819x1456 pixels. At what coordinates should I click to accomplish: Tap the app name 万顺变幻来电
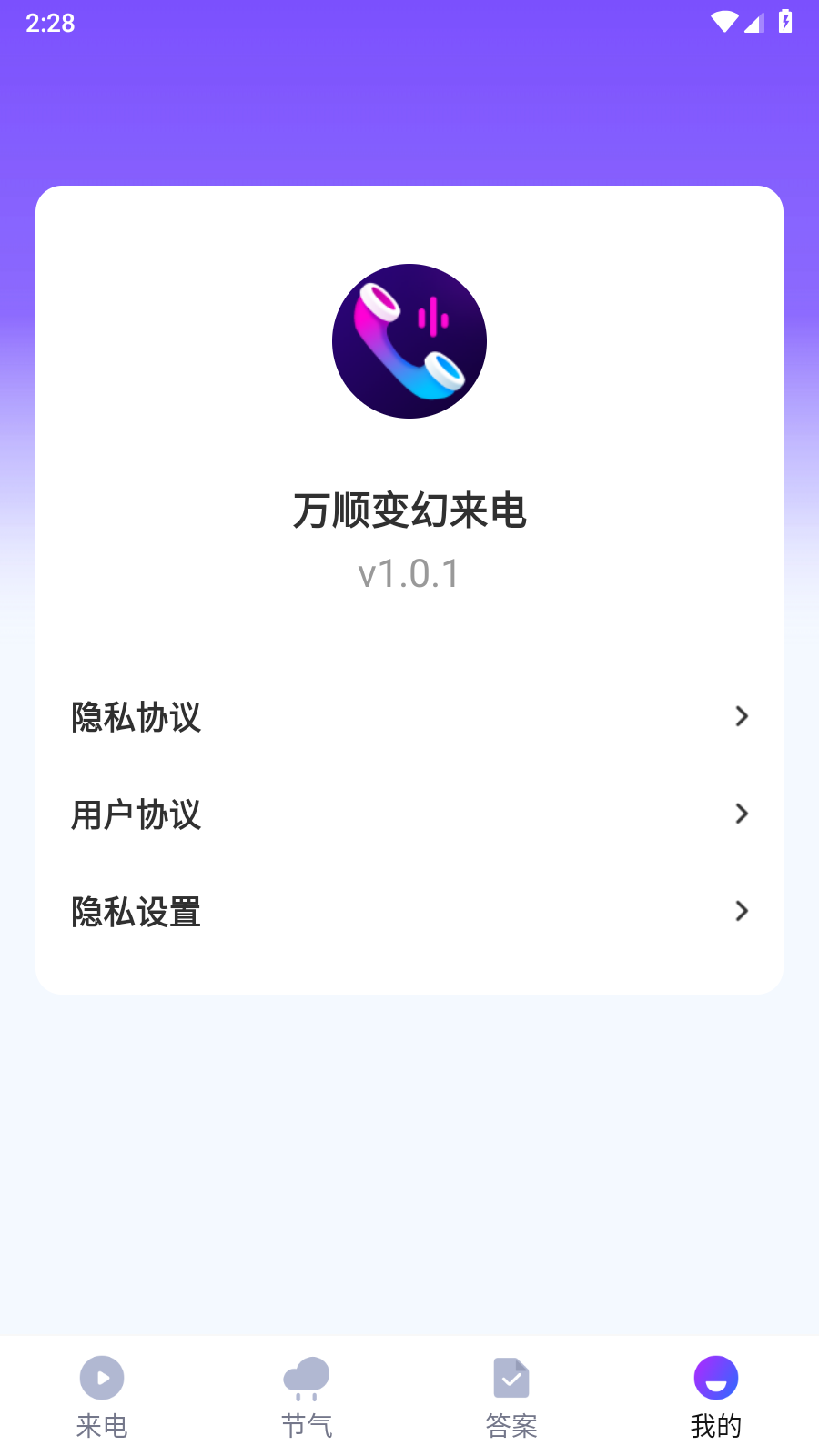[x=409, y=511]
